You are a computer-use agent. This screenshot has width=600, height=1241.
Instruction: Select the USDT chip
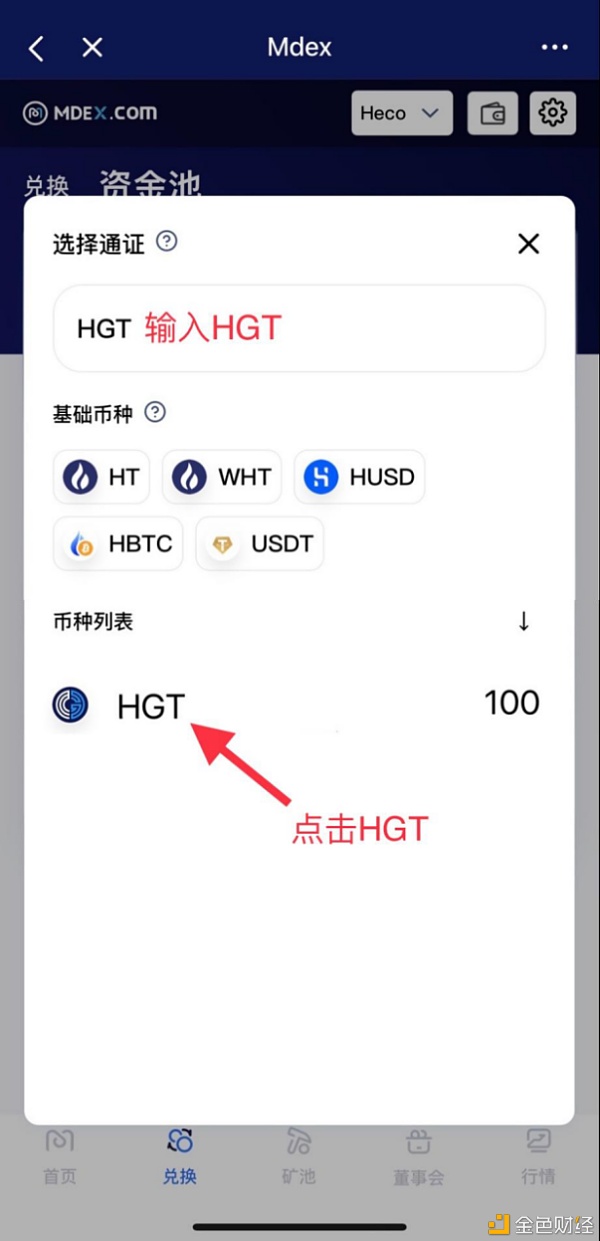click(260, 544)
